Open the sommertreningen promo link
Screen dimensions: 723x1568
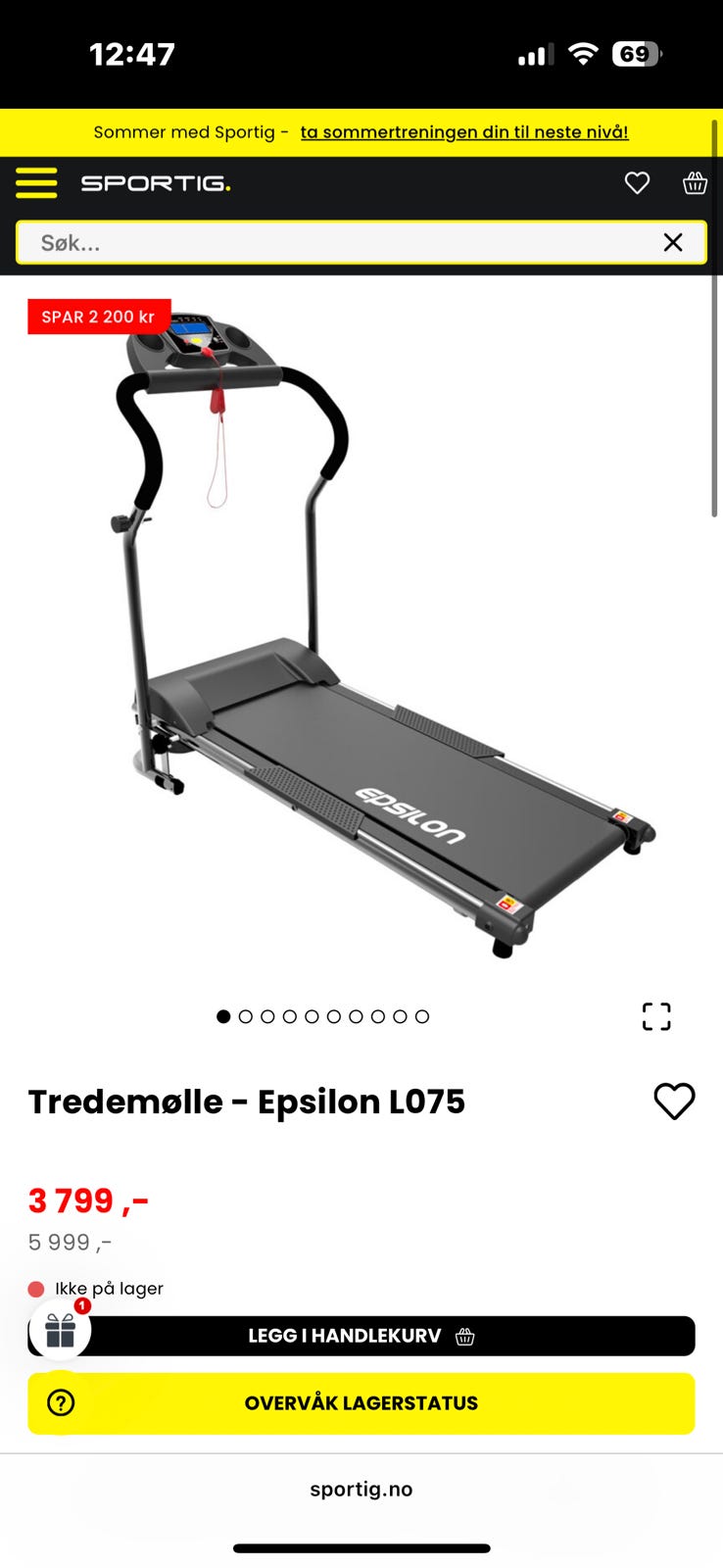pyautogui.click(x=463, y=132)
